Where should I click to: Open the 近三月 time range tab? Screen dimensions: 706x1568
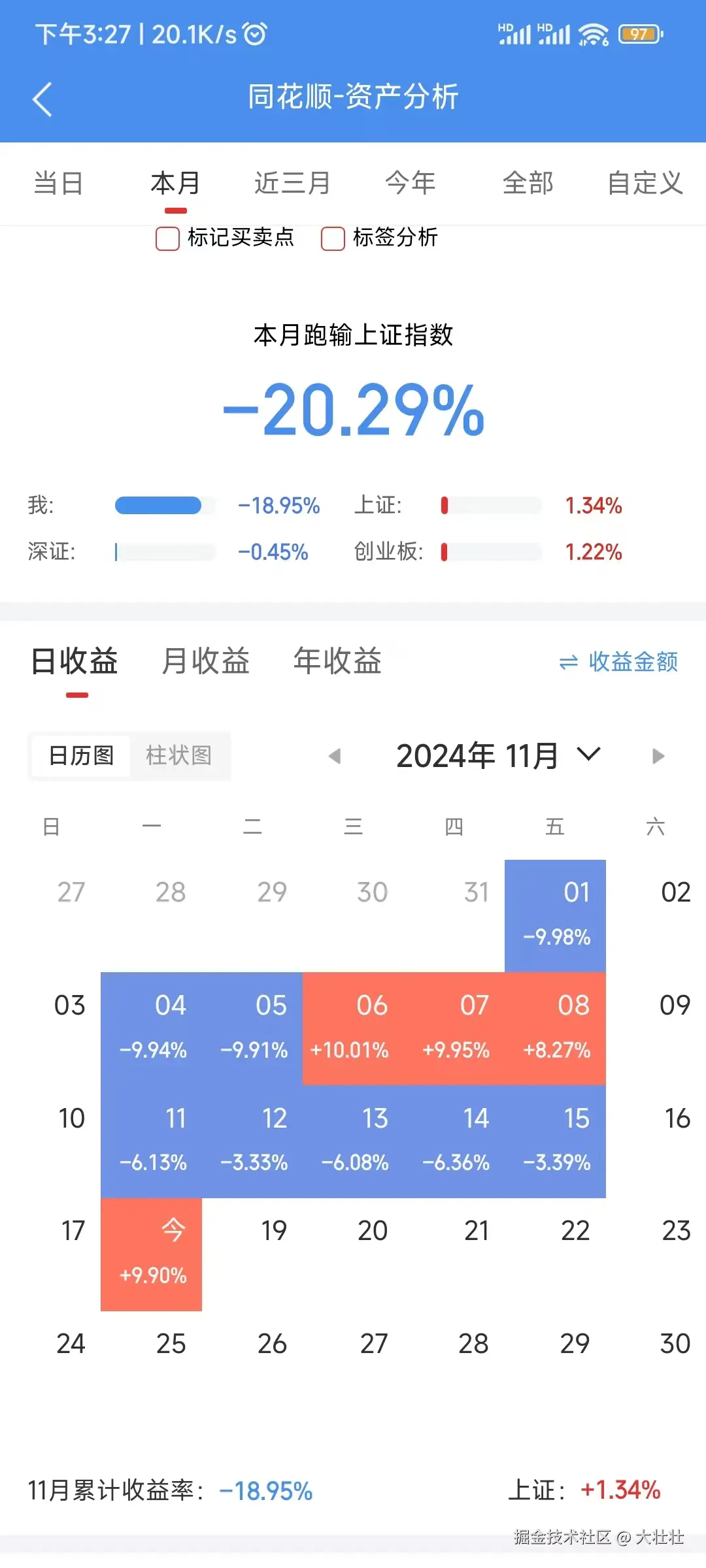click(290, 183)
